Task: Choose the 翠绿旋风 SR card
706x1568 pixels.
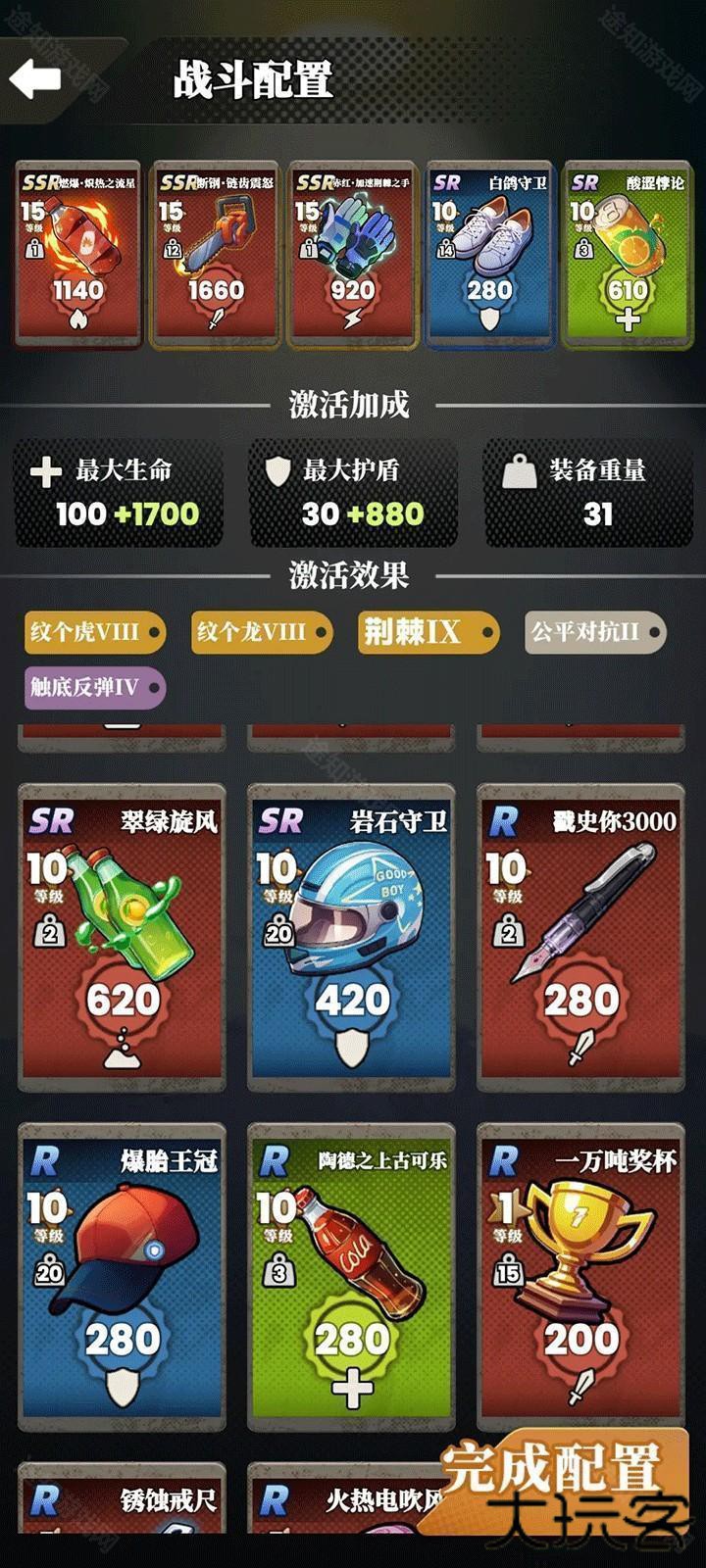Action: (123, 936)
